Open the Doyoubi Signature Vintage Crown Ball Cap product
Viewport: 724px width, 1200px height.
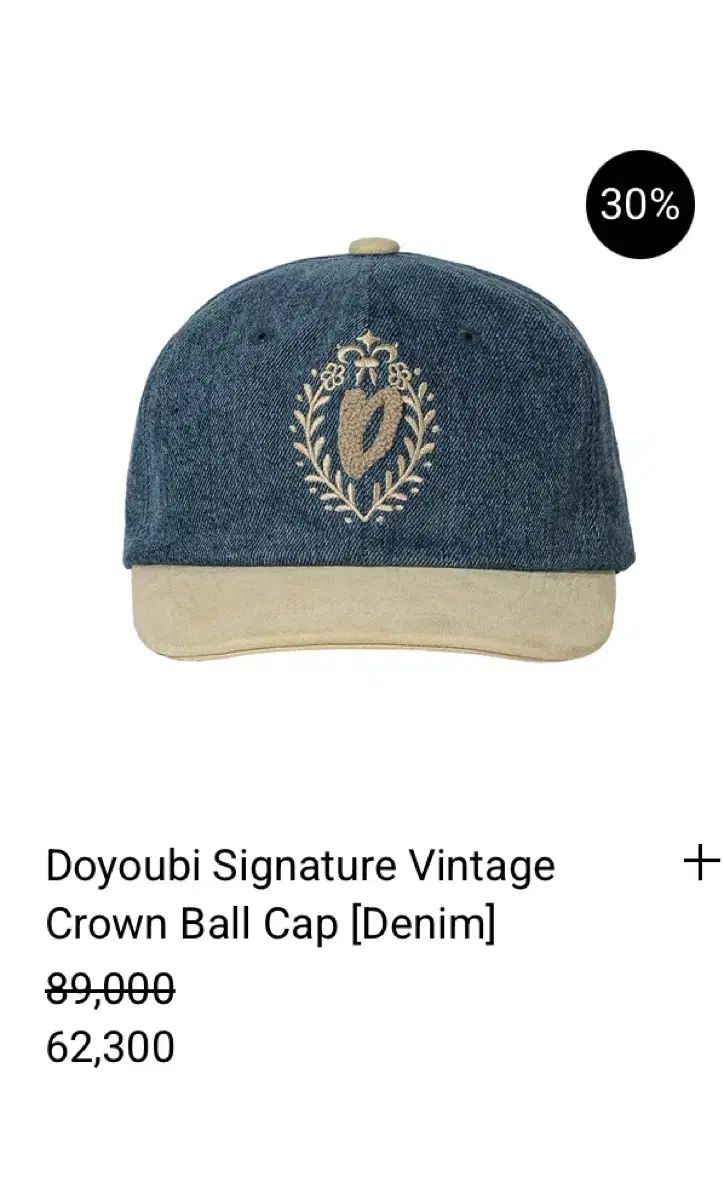tap(300, 893)
